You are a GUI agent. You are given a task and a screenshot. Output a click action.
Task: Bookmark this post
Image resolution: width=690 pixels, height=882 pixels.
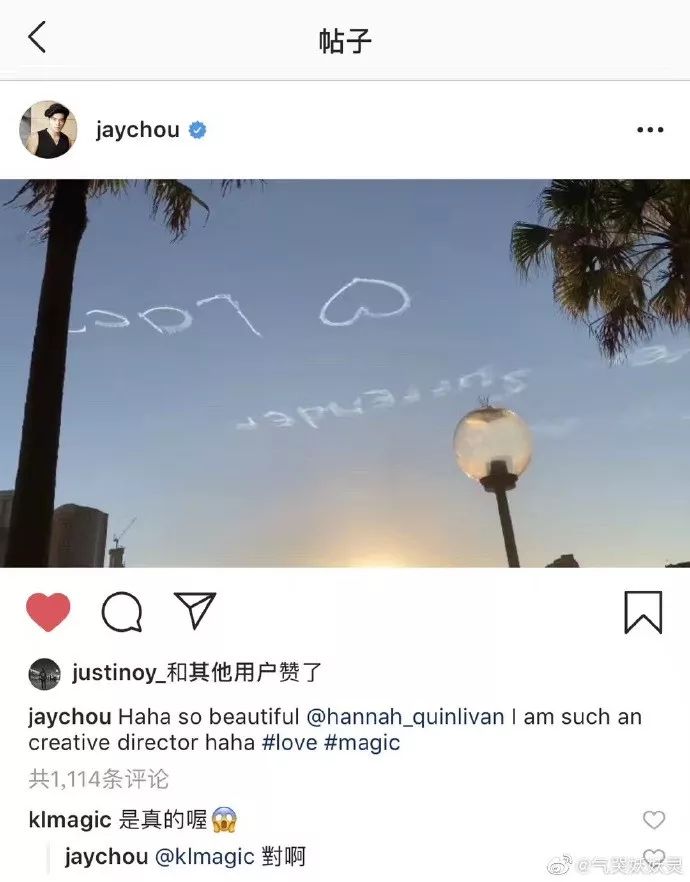pos(643,612)
